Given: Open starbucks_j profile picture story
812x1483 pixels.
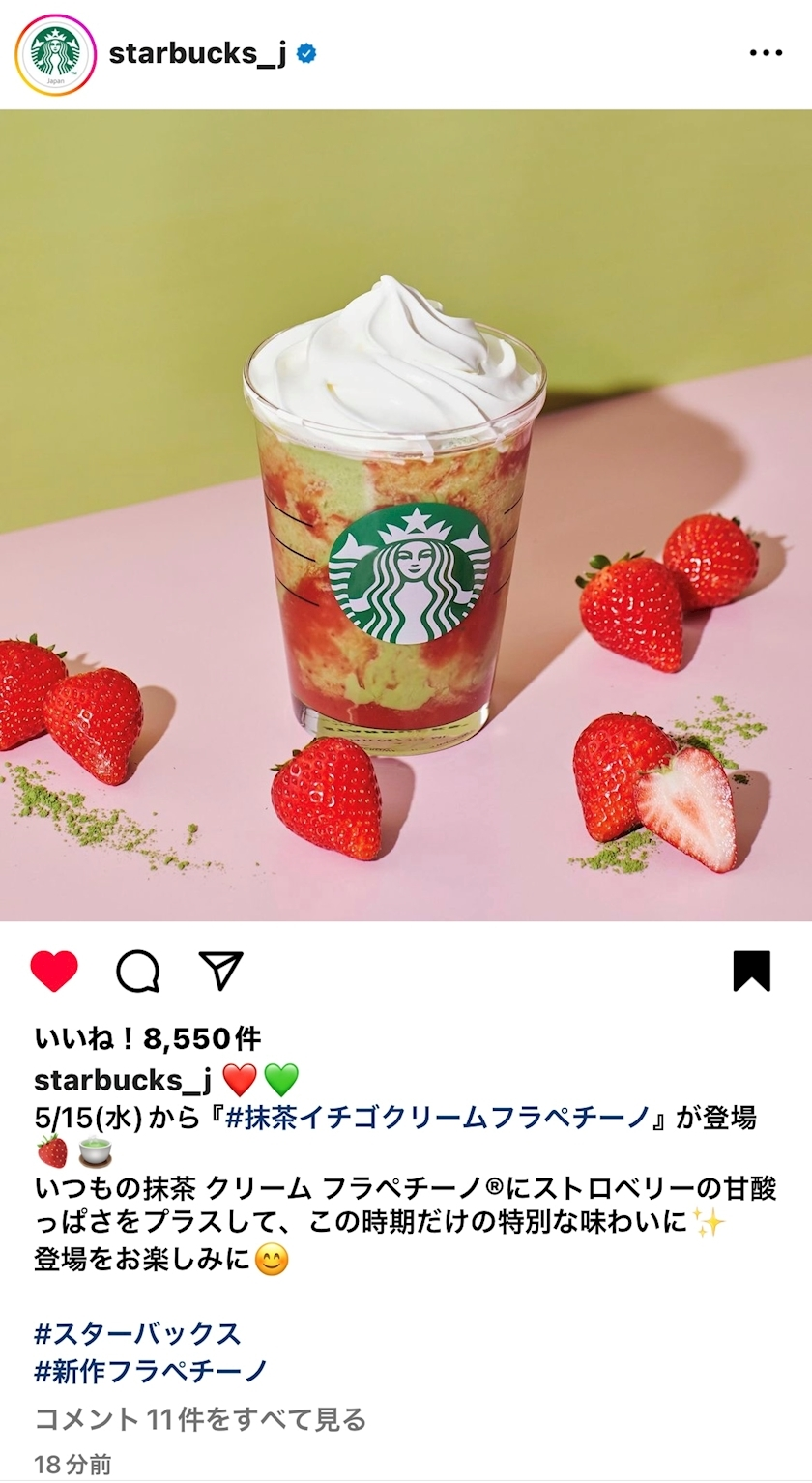Looking at the screenshot, I should click(55, 54).
